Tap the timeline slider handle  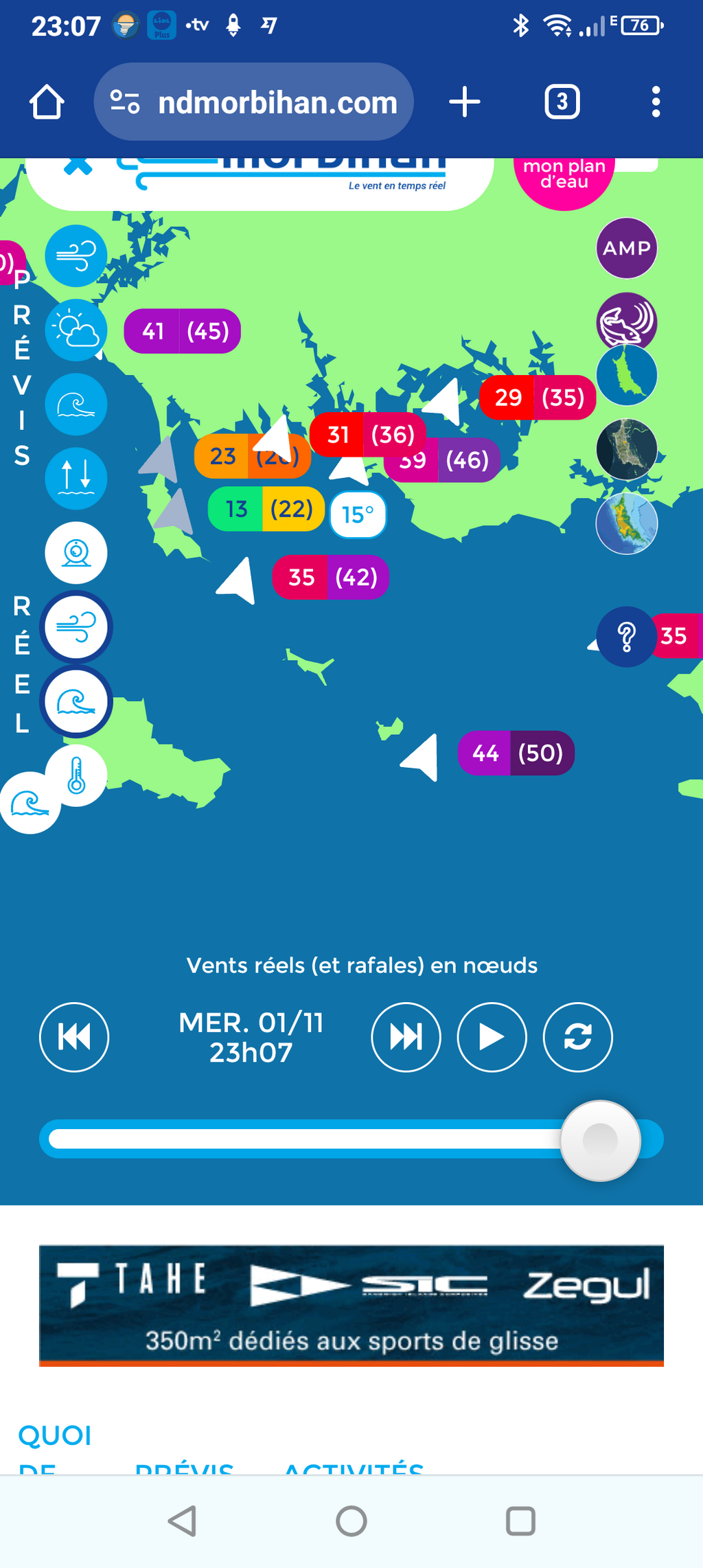pyautogui.click(x=600, y=1141)
